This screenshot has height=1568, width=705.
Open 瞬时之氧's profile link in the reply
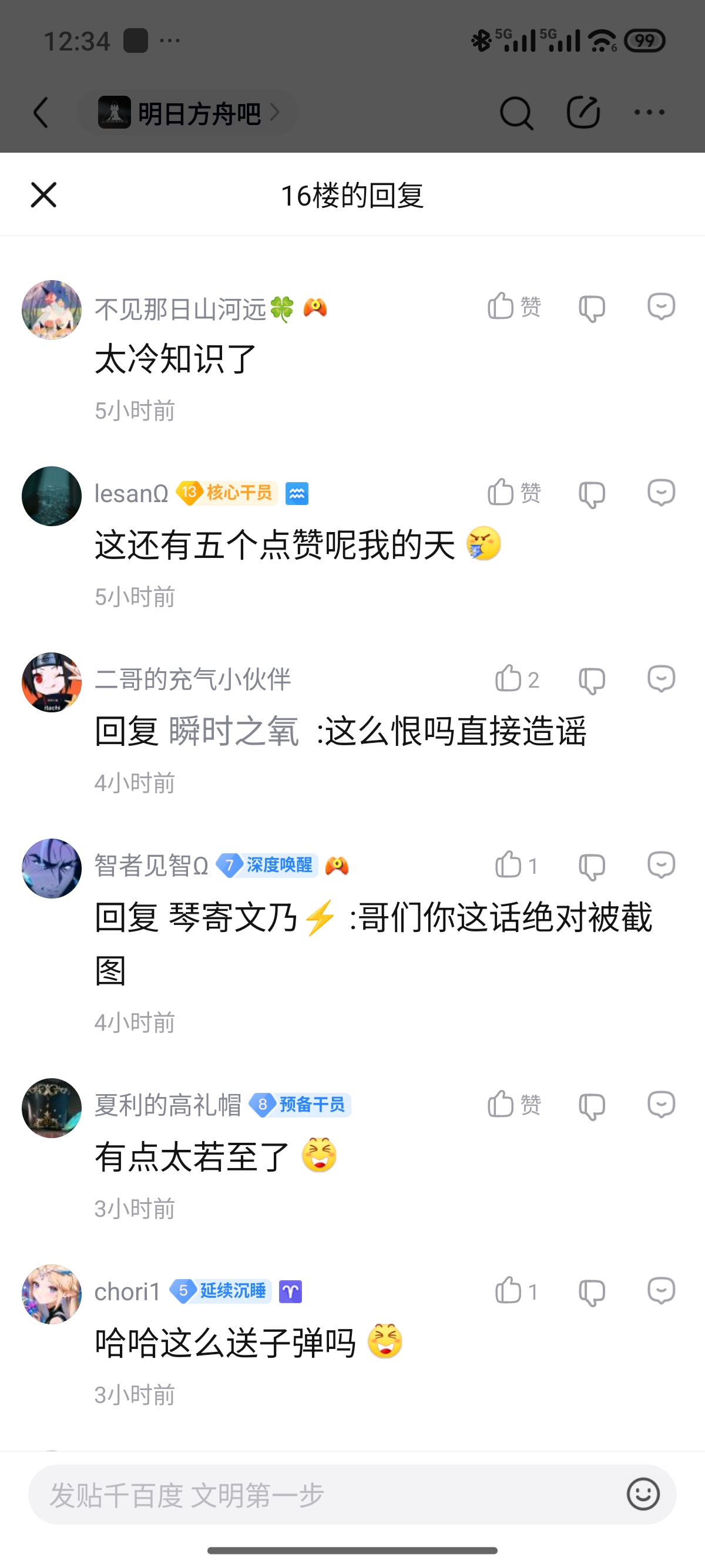tap(233, 731)
